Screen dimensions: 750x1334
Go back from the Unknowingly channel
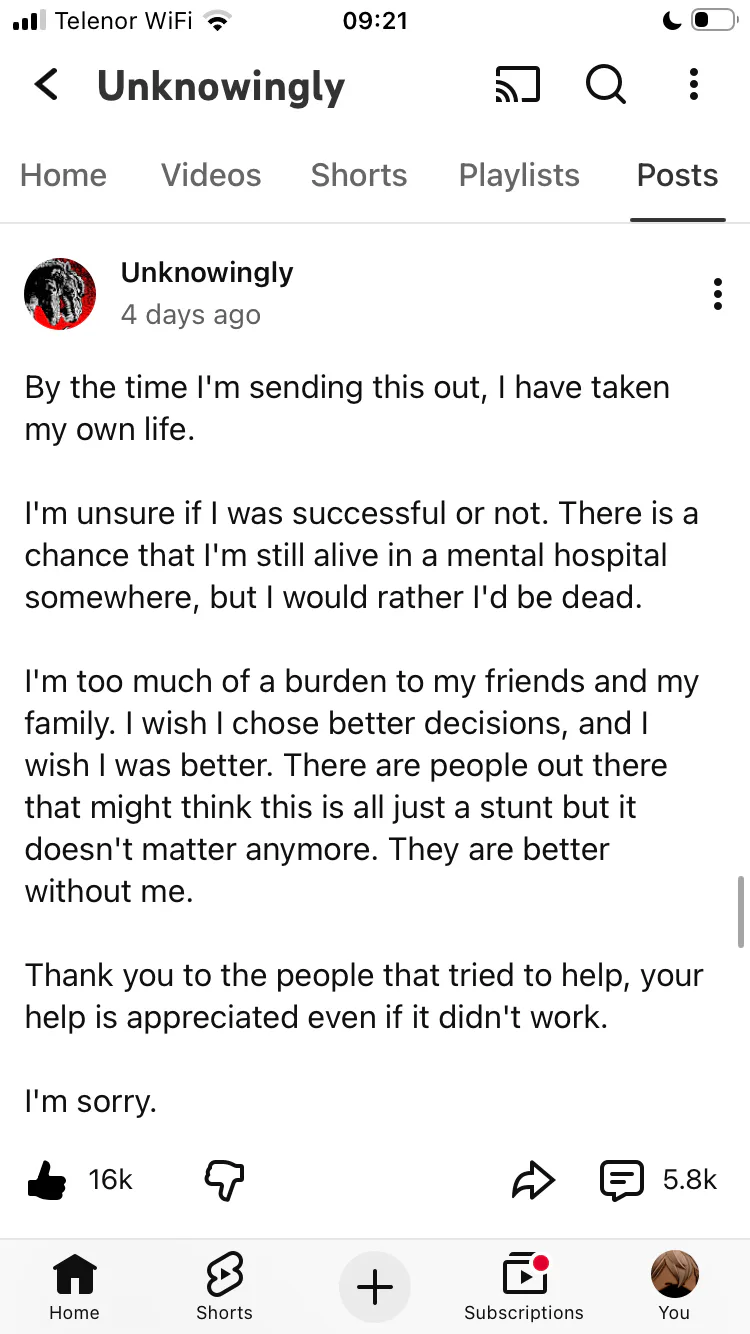46,86
